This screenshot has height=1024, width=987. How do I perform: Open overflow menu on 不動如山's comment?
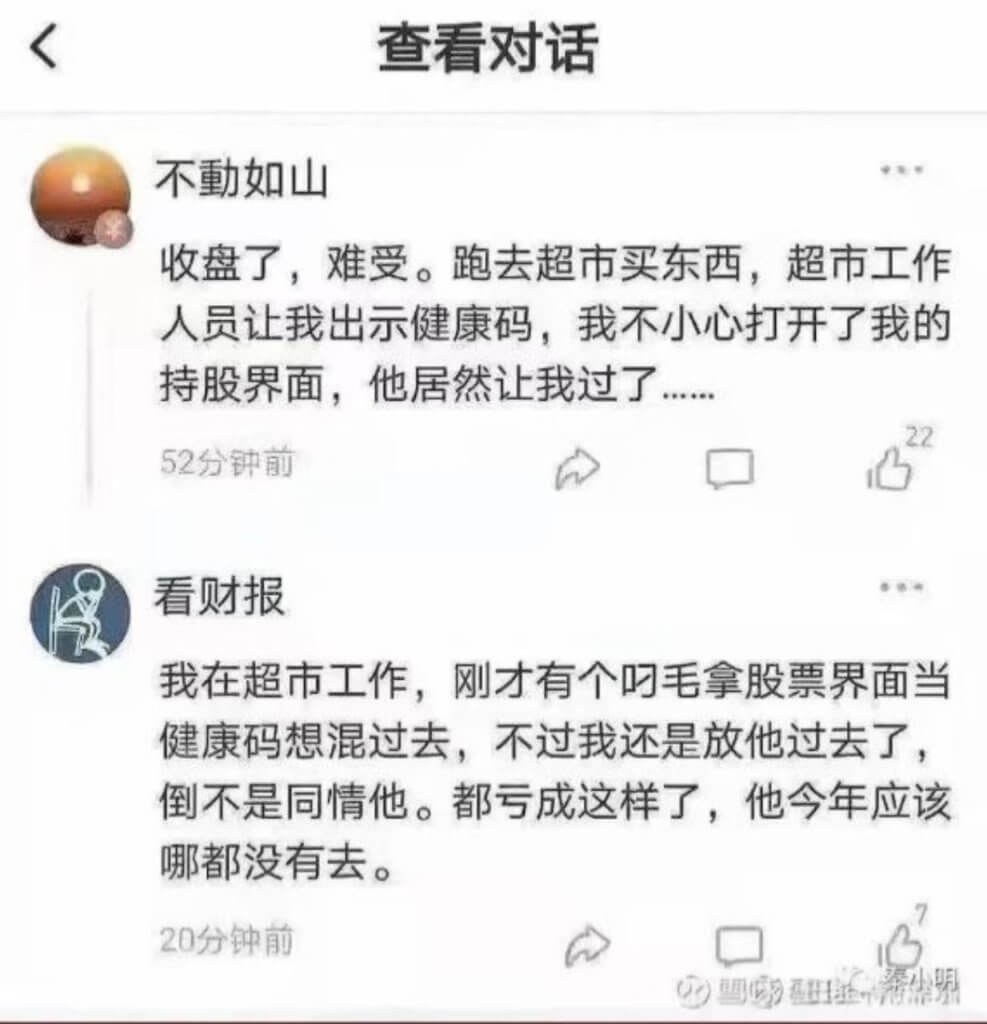(x=900, y=171)
